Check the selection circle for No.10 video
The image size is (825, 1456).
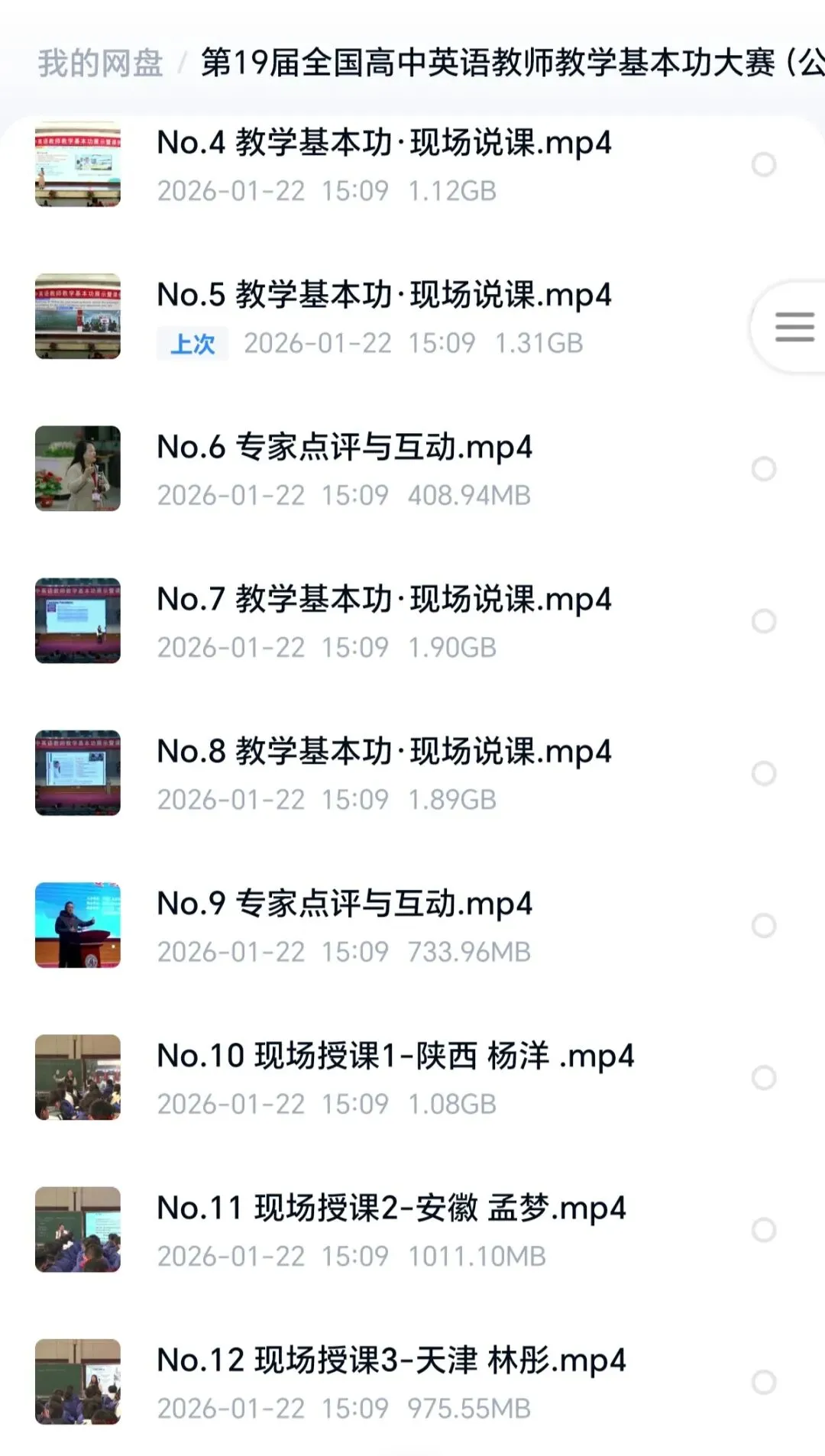click(x=764, y=1077)
